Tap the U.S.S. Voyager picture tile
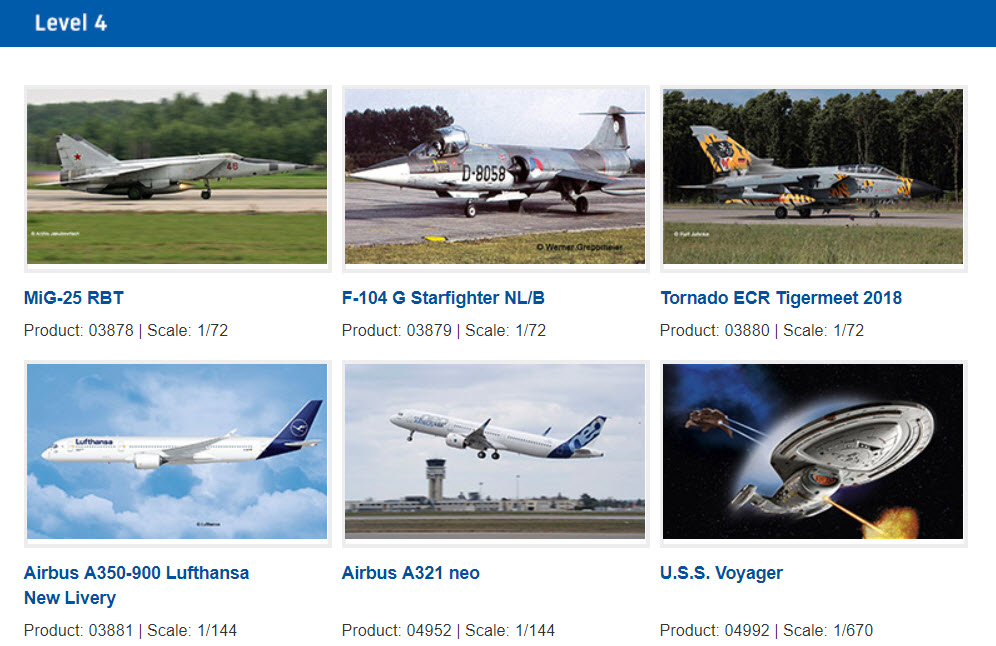The height and width of the screenshot is (646, 996). tap(813, 452)
